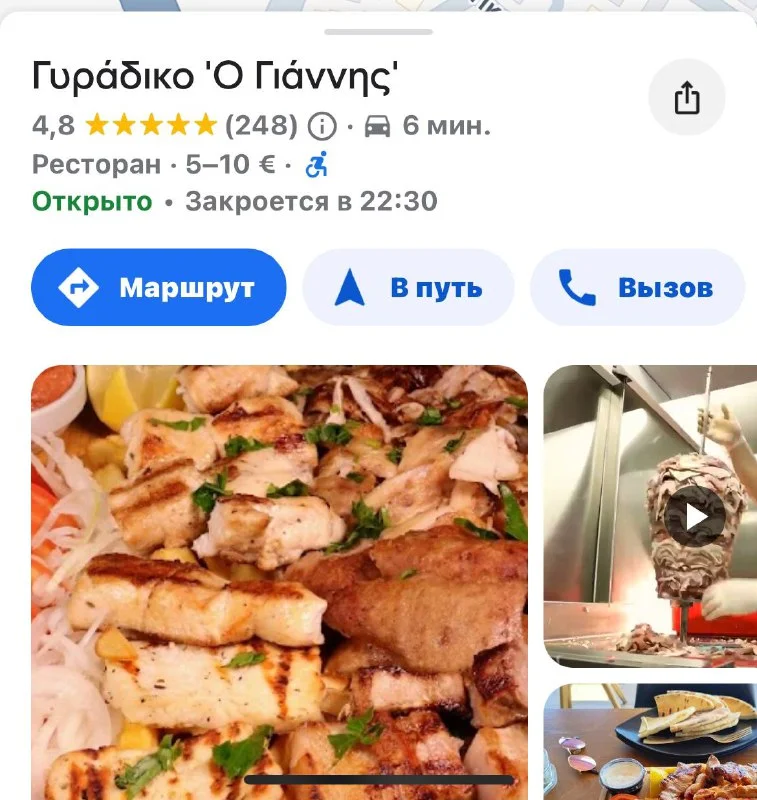Call the restaurant with Вызов
757x800 pixels.
637,288
